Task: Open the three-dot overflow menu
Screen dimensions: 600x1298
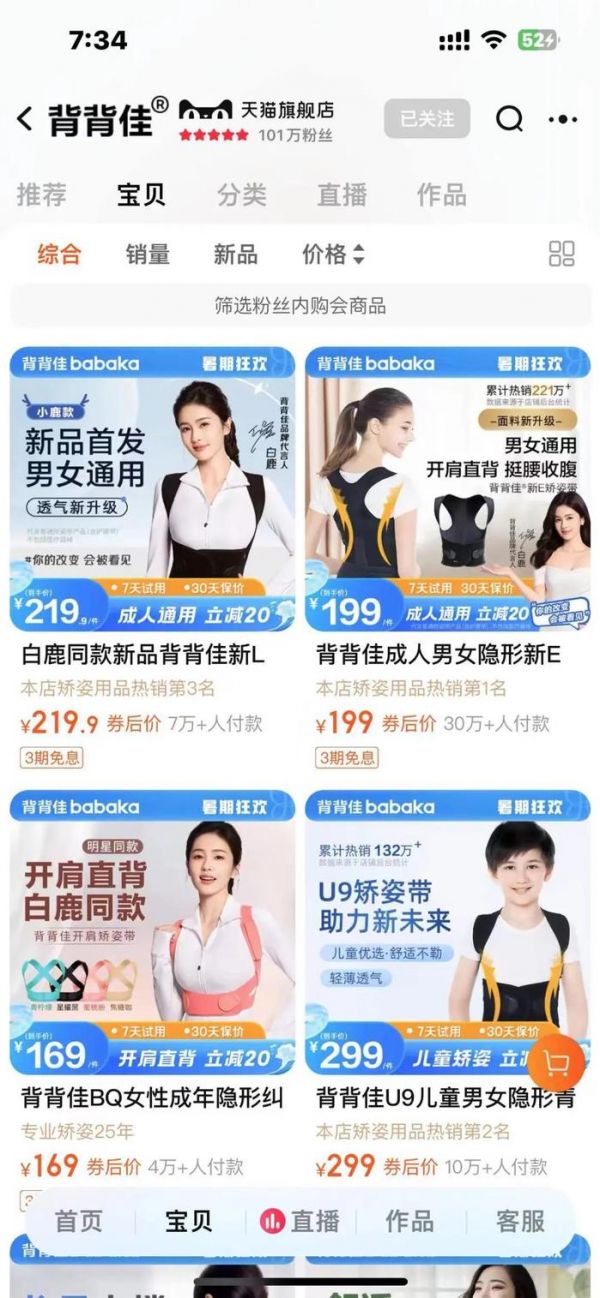Action: 564,120
